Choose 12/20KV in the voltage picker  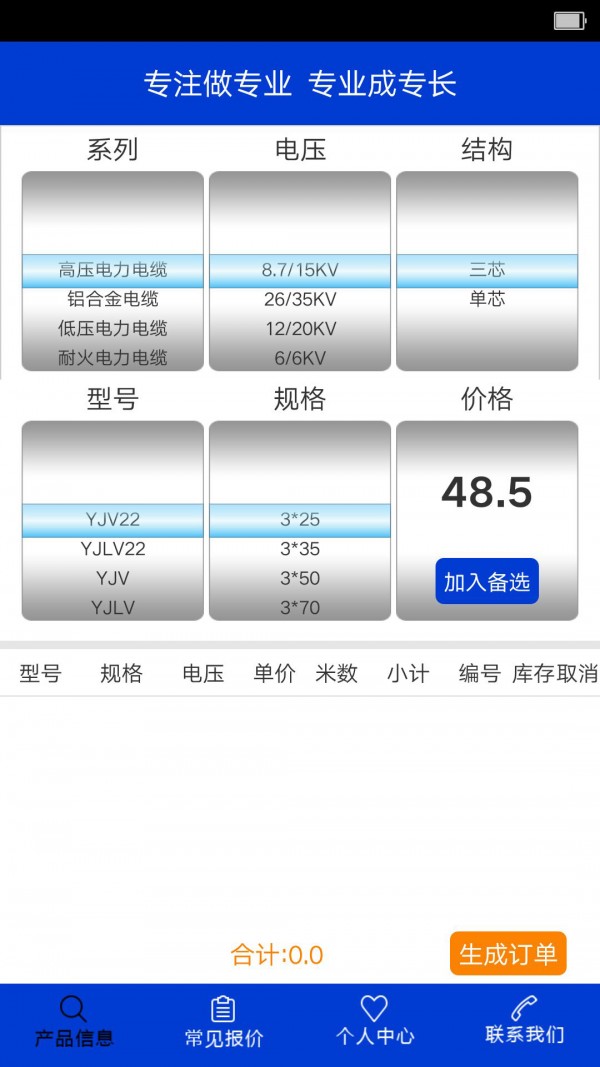click(x=300, y=328)
